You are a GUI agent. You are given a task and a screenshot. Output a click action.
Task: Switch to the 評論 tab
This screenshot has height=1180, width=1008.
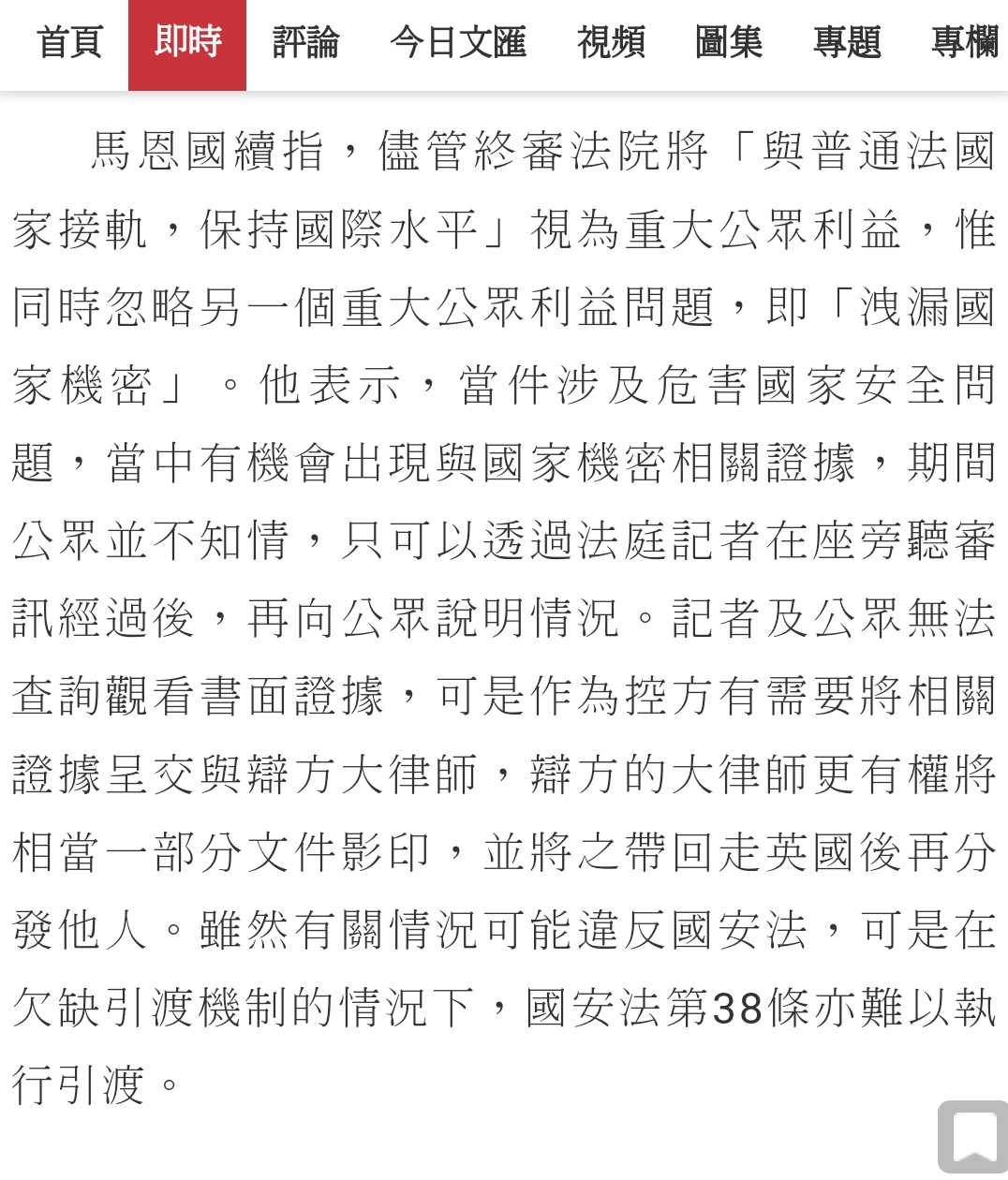[305, 43]
